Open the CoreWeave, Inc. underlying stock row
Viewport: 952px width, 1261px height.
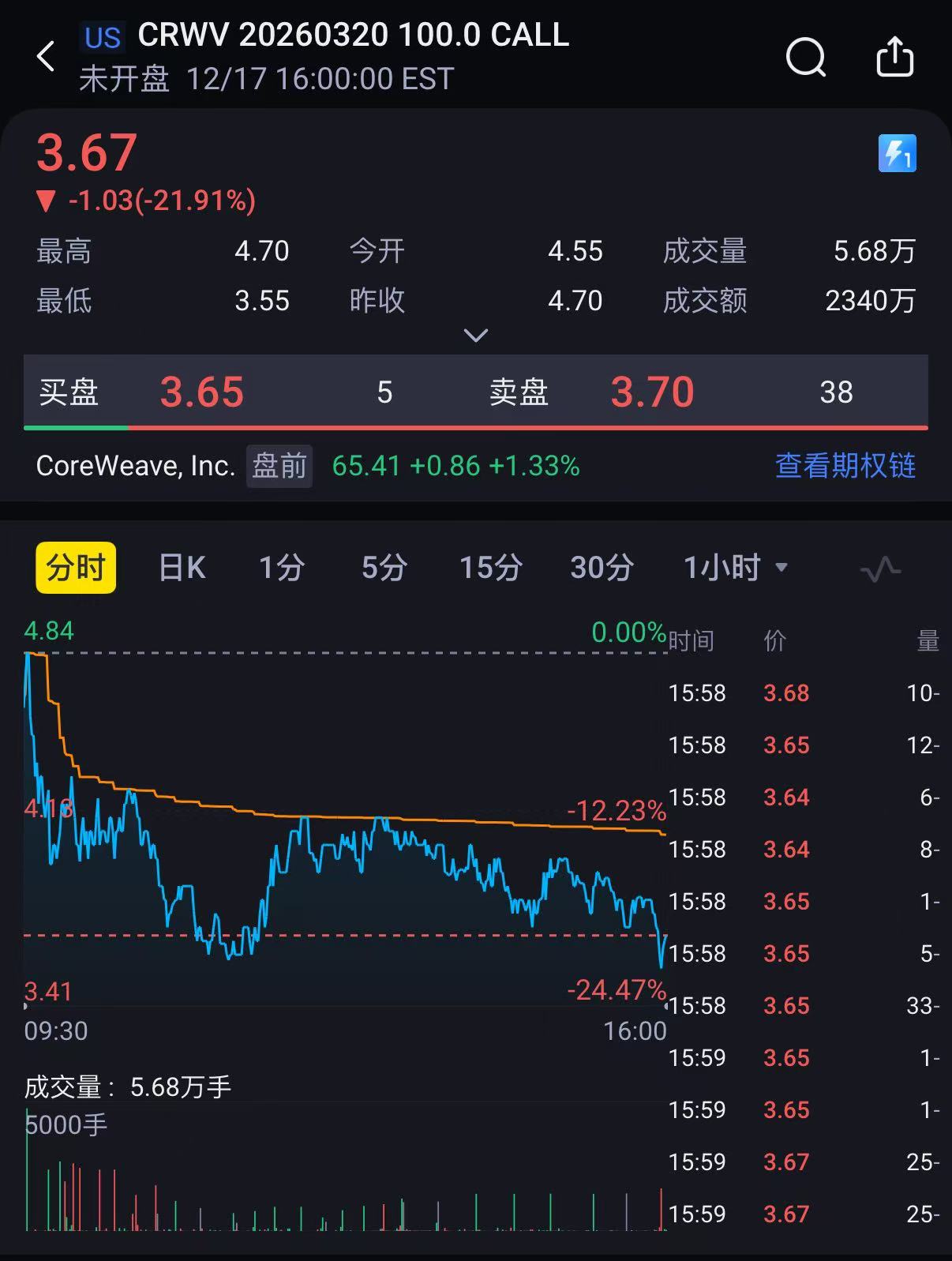pyautogui.click(x=136, y=466)
